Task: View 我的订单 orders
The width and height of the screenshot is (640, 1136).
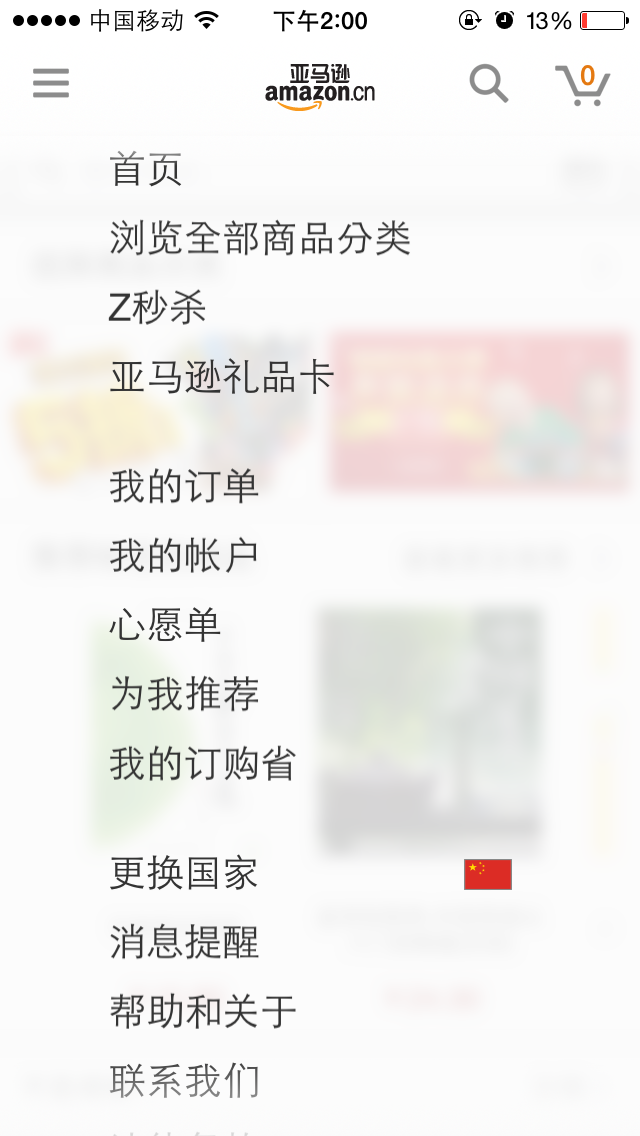Action: pos(184,487)
